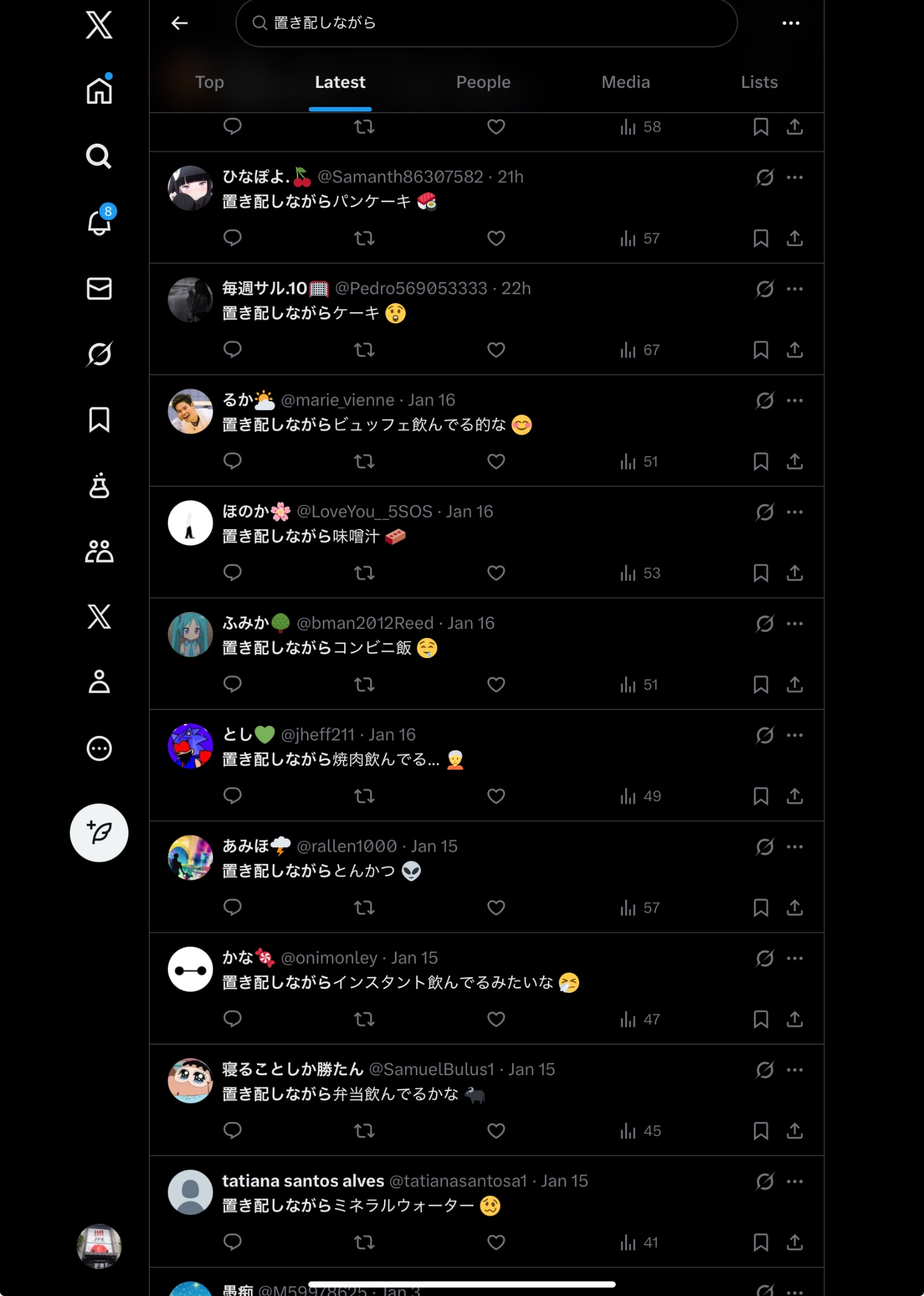Open Home from the sidebar
924x1296 pixels.
[x=99, y=90]
